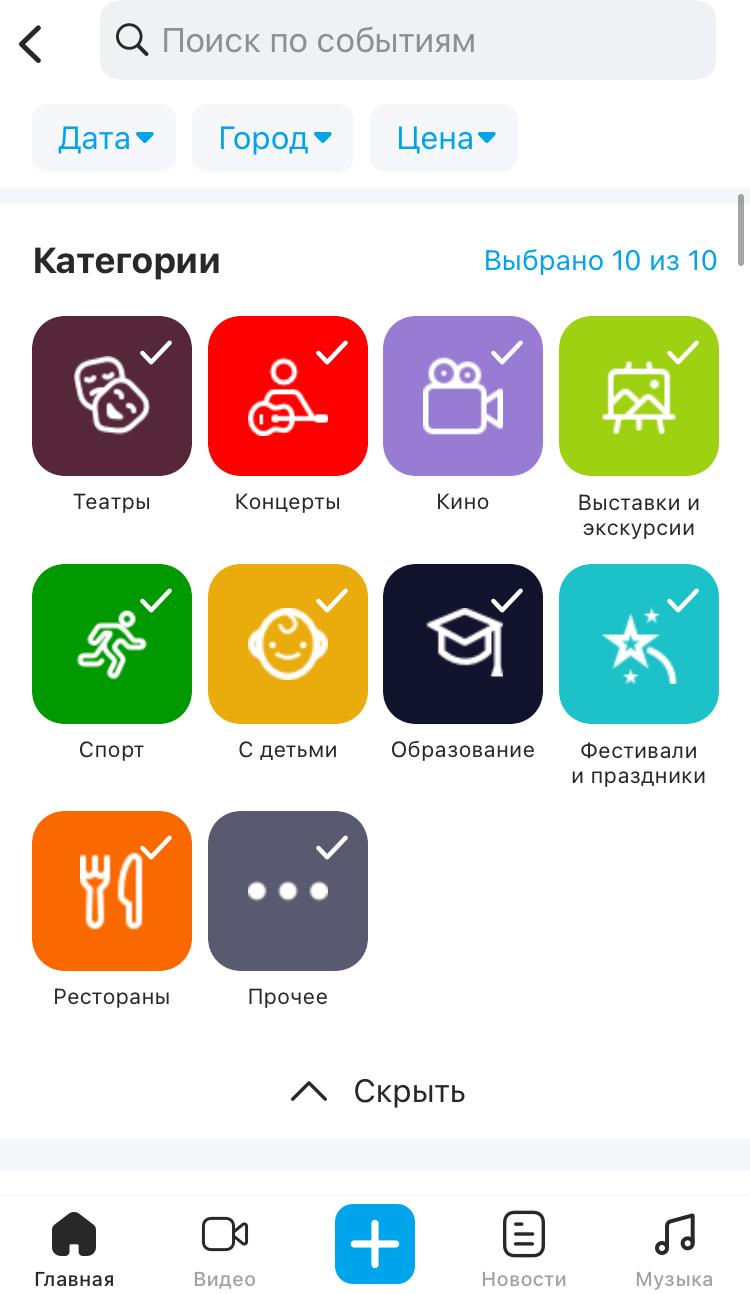Uncheck the Концерты category tile
This screenshot has height=1294, width=750.
[288, 396]
